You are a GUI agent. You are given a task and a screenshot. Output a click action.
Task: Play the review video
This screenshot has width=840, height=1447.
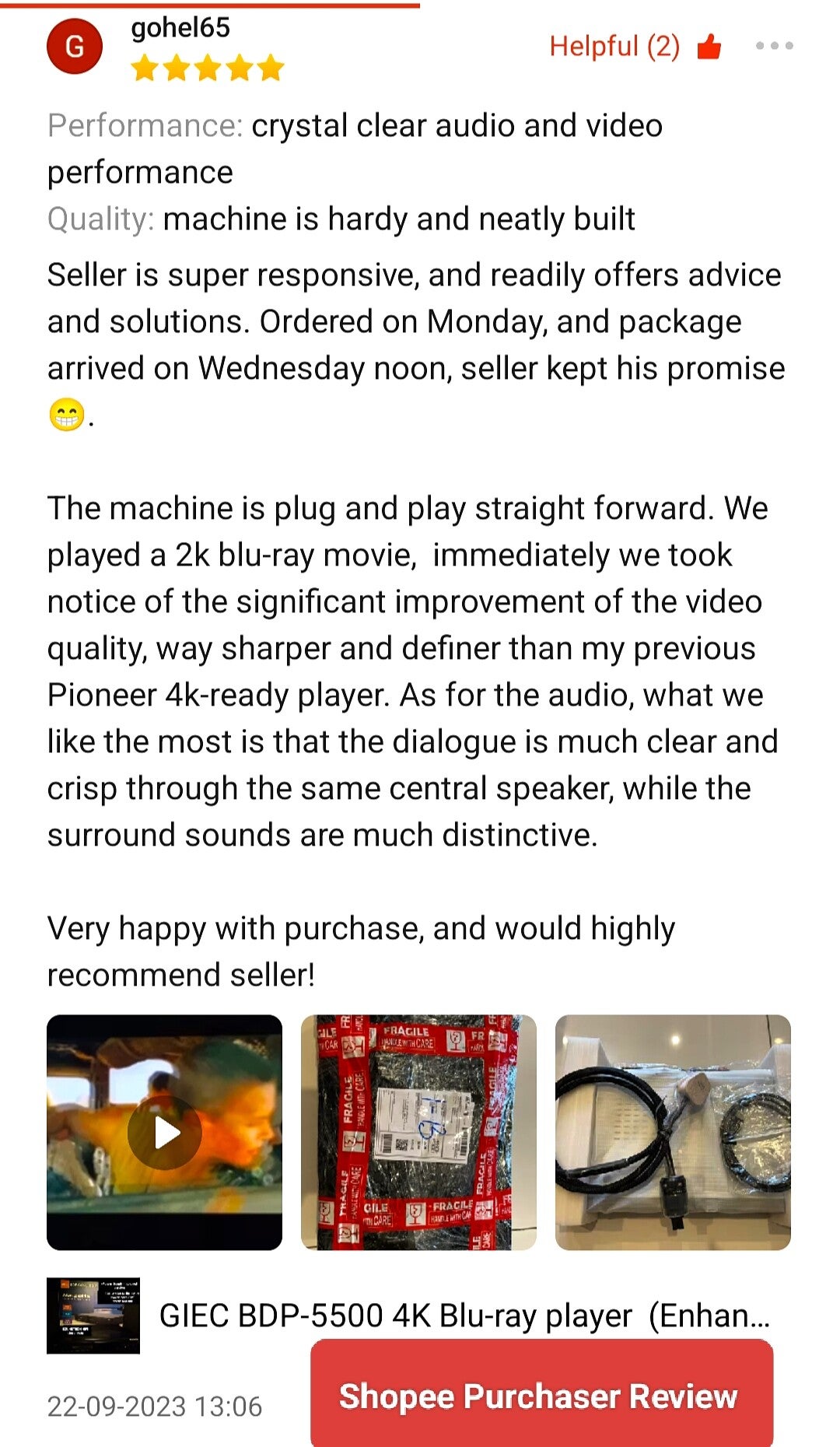click(164, 1132)
